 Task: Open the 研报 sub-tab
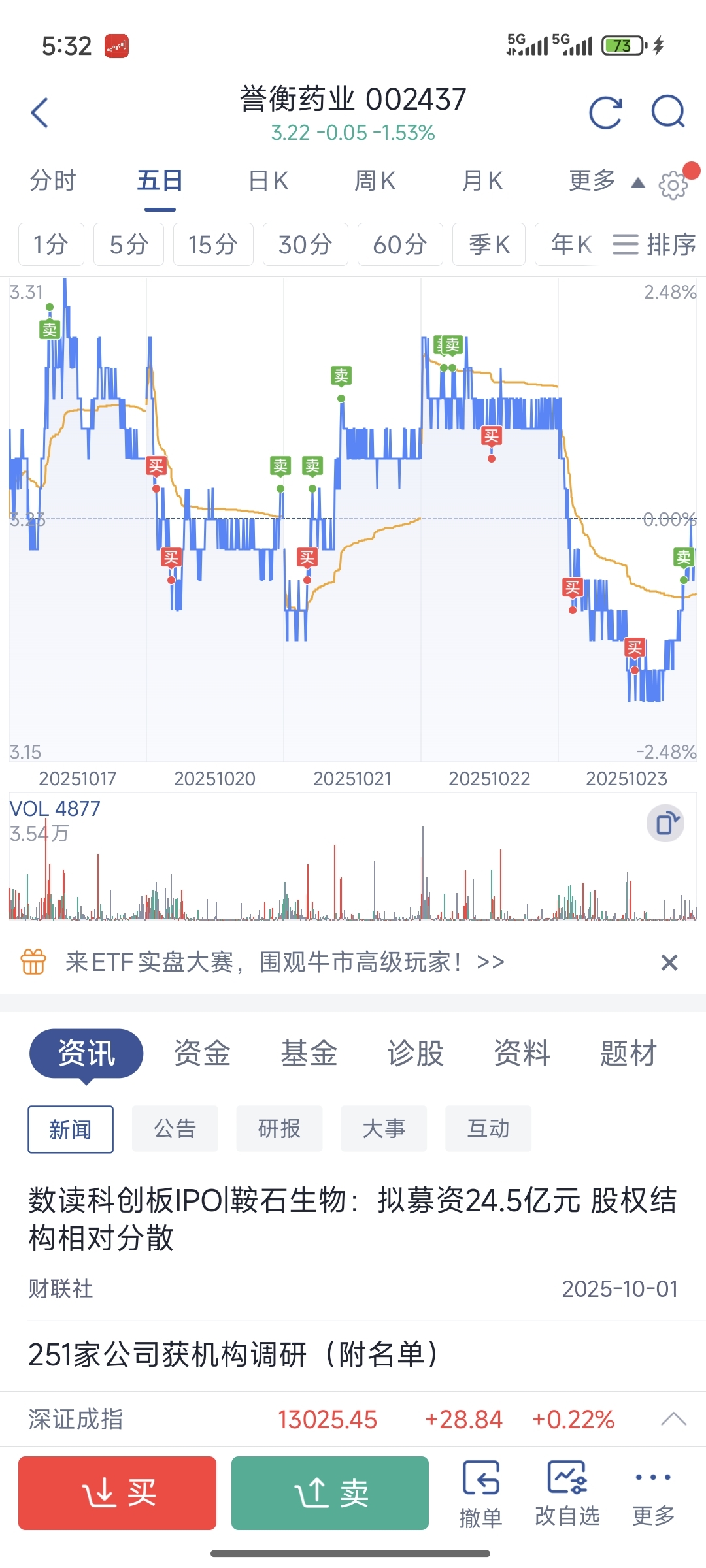(x=279, y=1128)
